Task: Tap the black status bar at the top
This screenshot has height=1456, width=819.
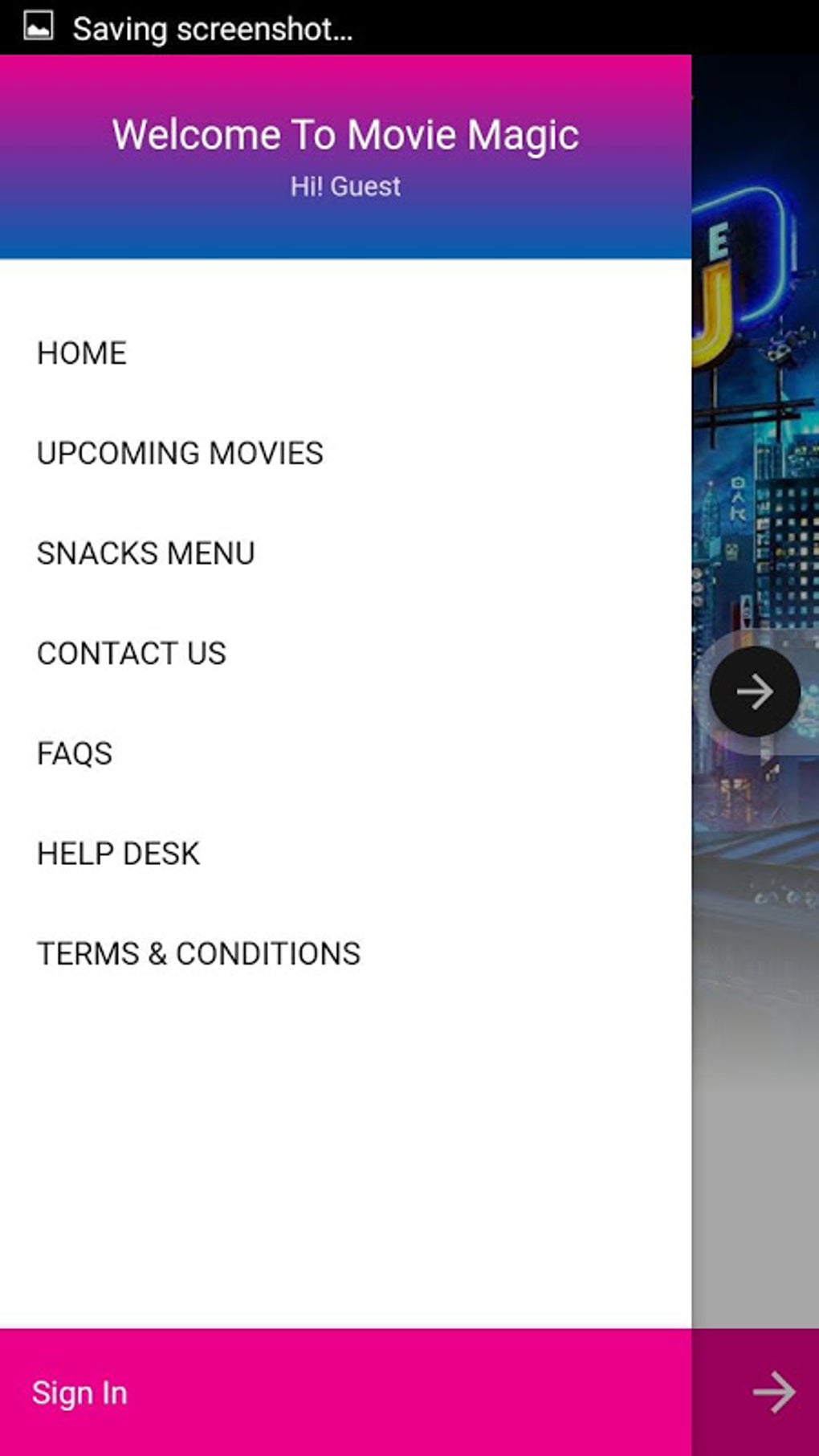Action: point(482,27)
